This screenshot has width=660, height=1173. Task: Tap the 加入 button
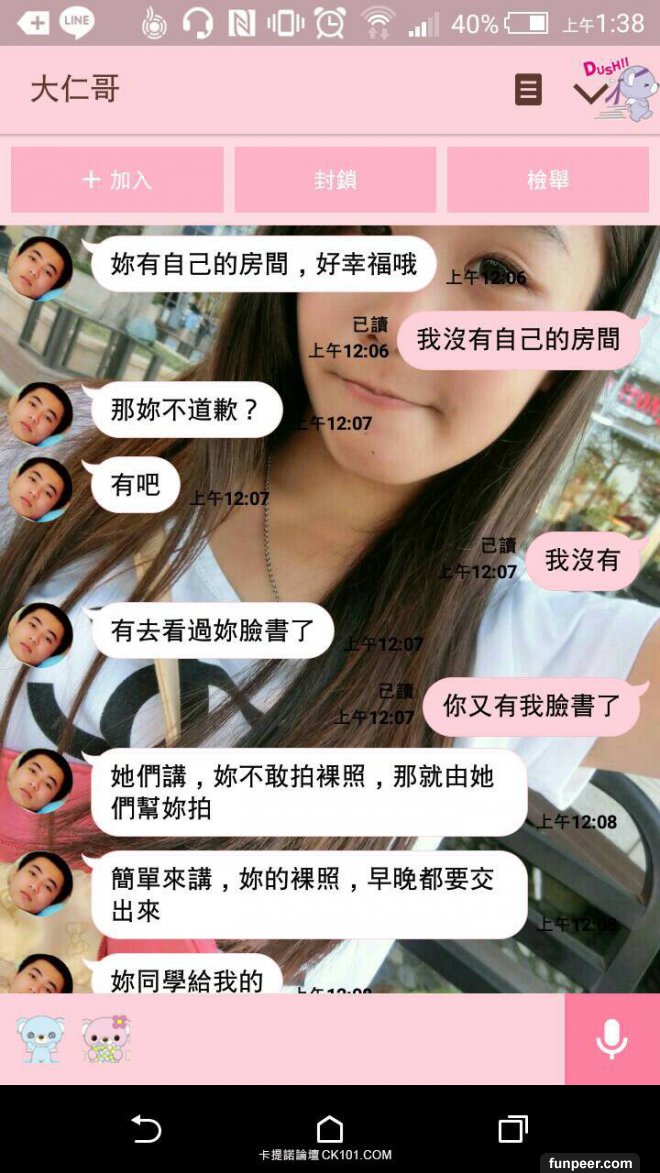tap(117, 180)
